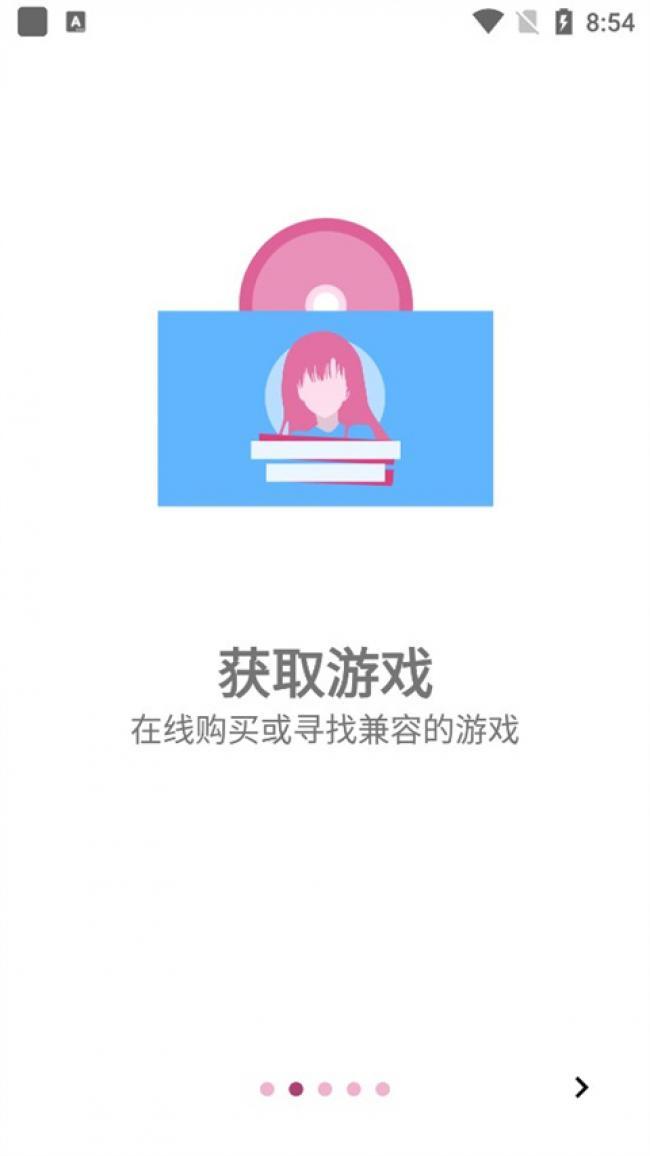
Task: Jump to the last page indicator dot
Action: [x=382, y=1089]
